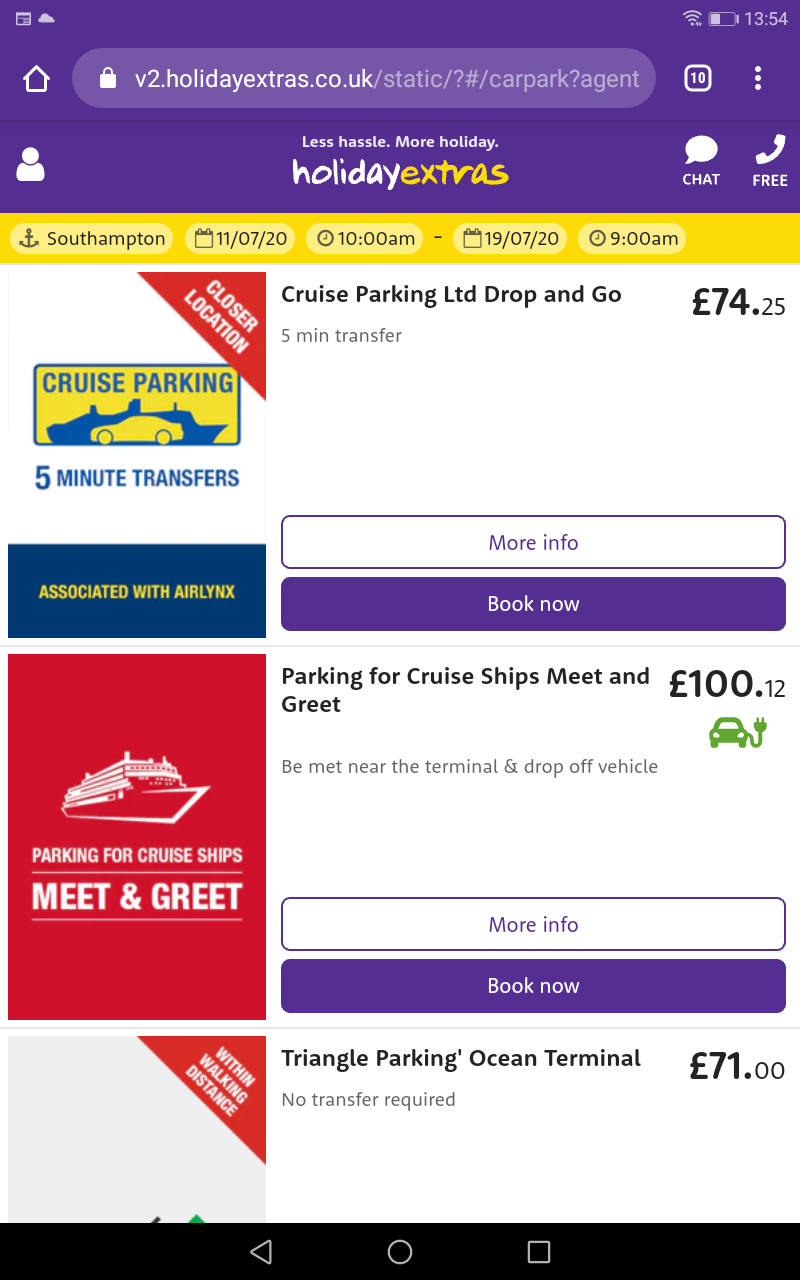Open the user account icon

[x=31, y=165]
